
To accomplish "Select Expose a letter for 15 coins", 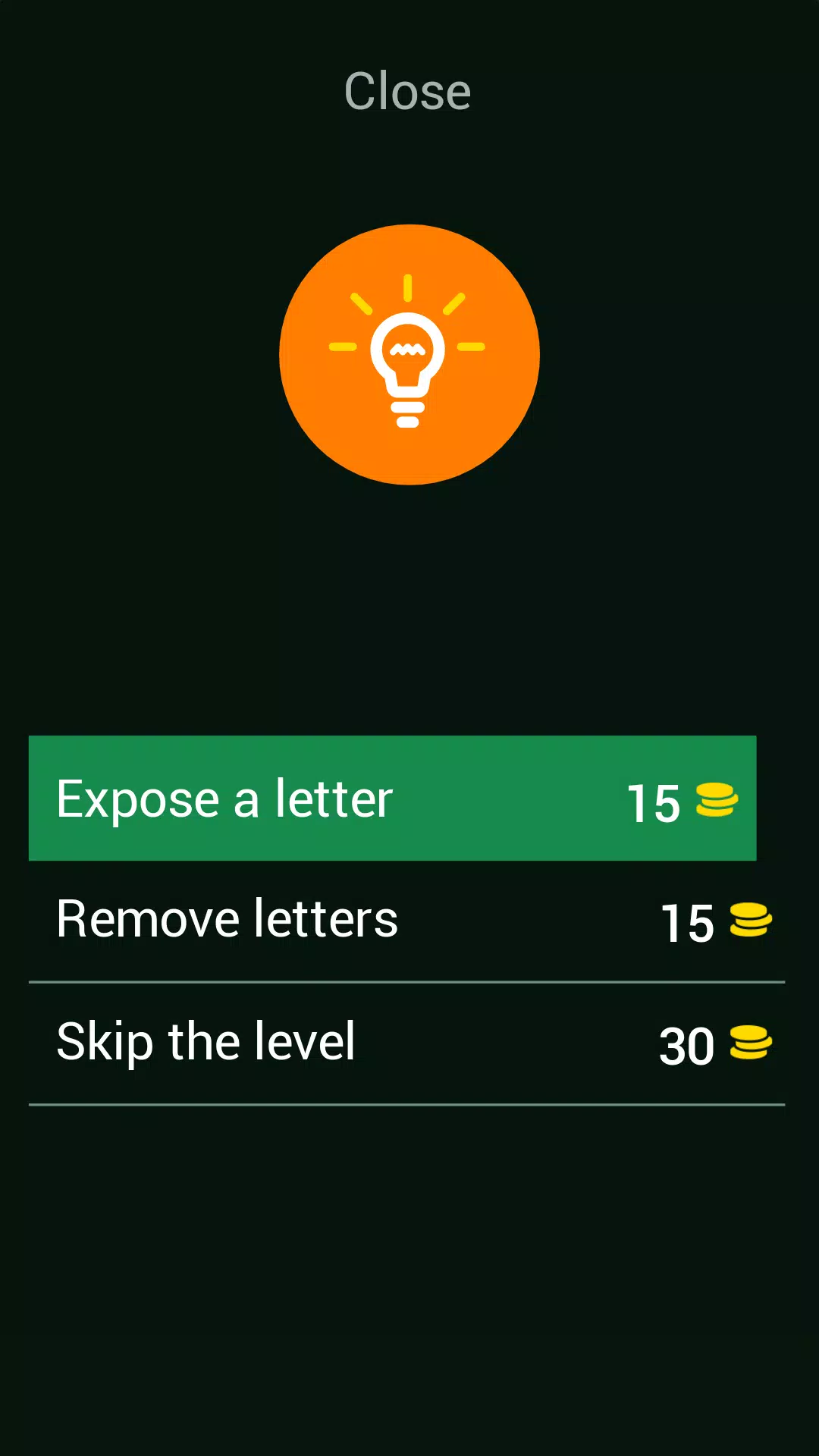I will click(x=392, y=799).
